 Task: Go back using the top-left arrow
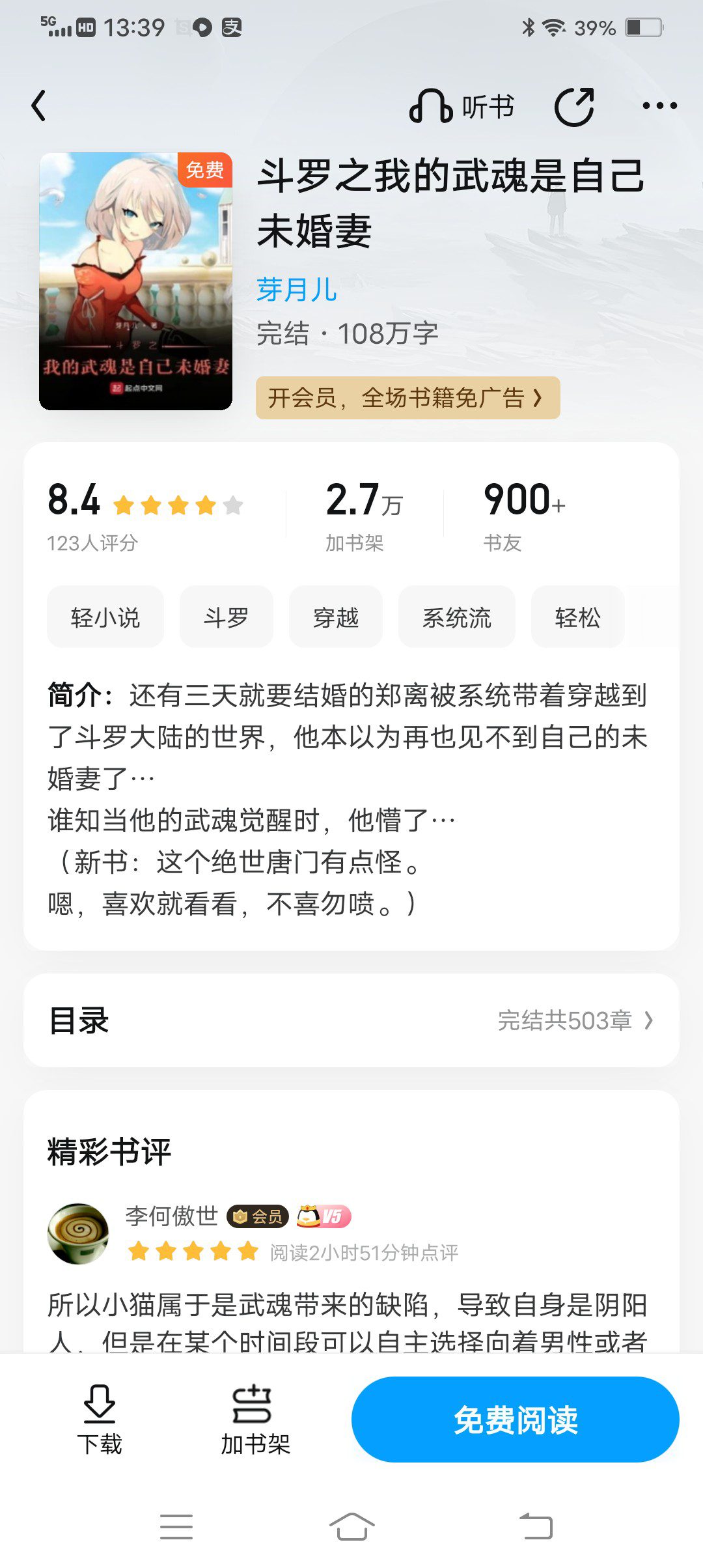[39, 105]
